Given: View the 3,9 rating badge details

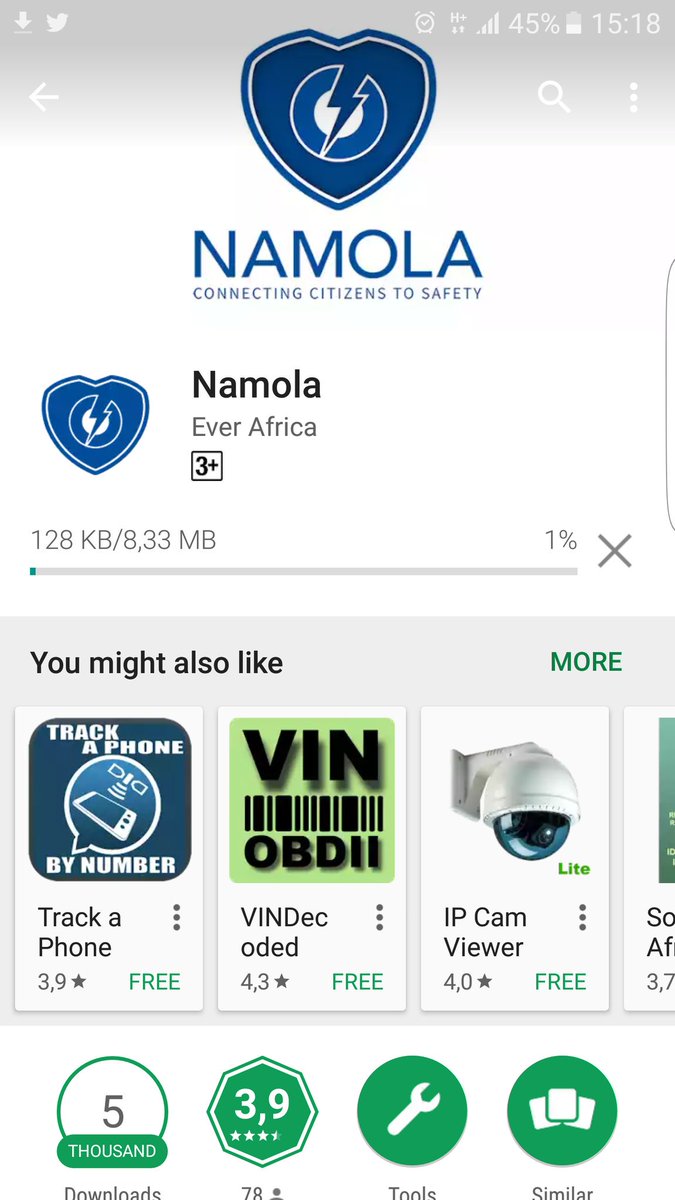Looking at the screenshot, I should tap(262, 1111).
